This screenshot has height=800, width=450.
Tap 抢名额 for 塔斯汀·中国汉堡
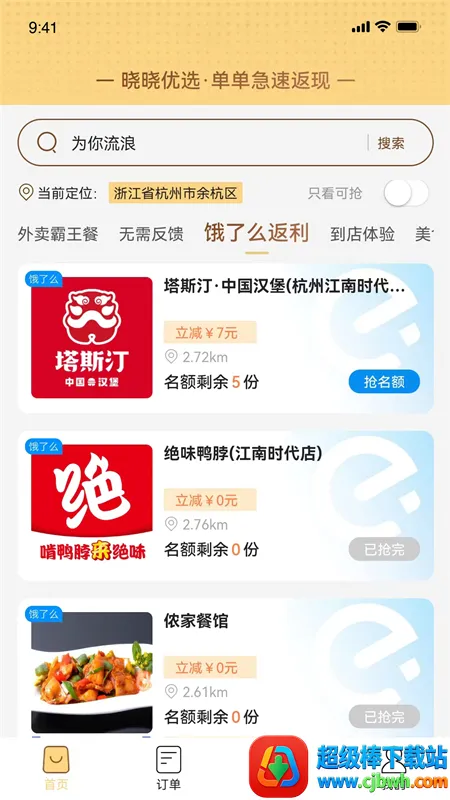(x=384, y=382)
